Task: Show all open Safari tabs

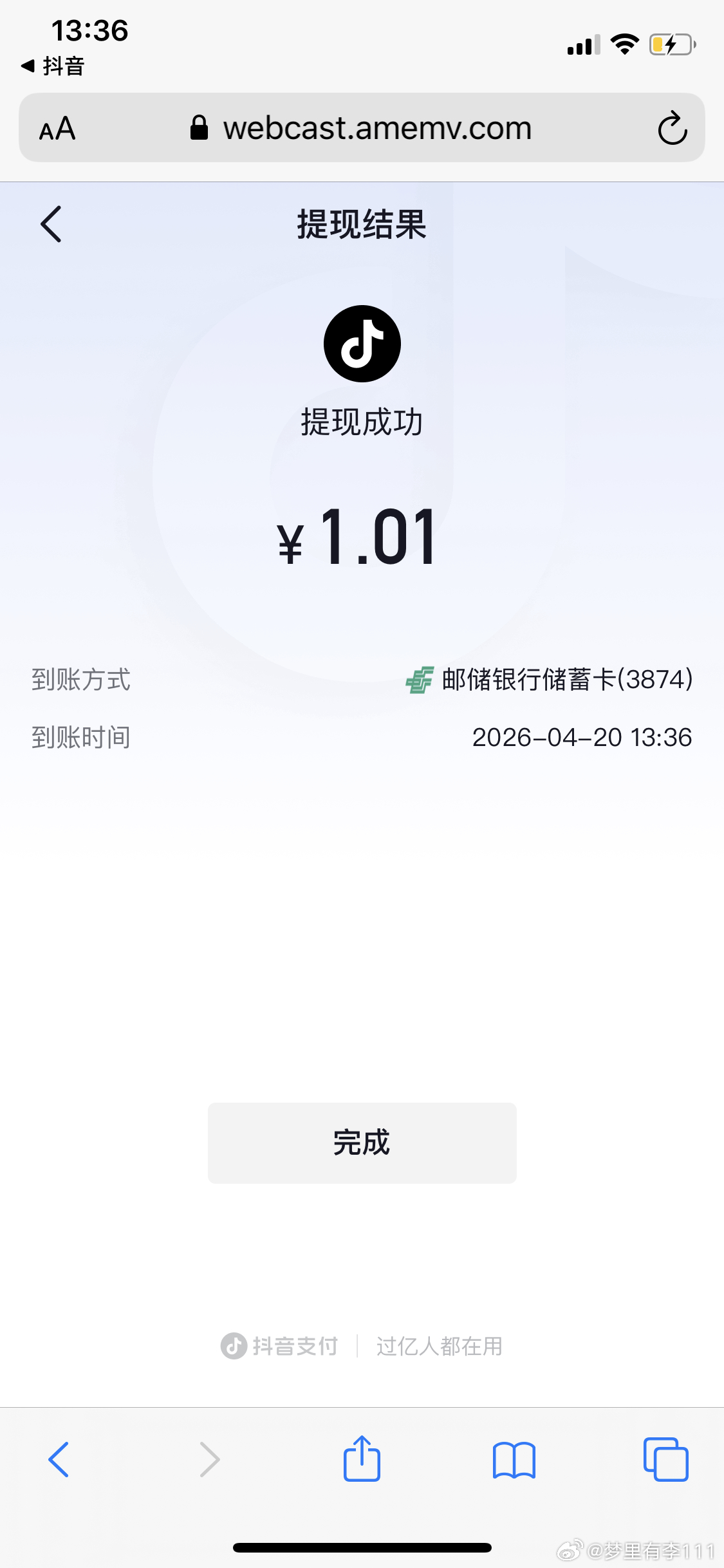Action: tap(665, 1459)
